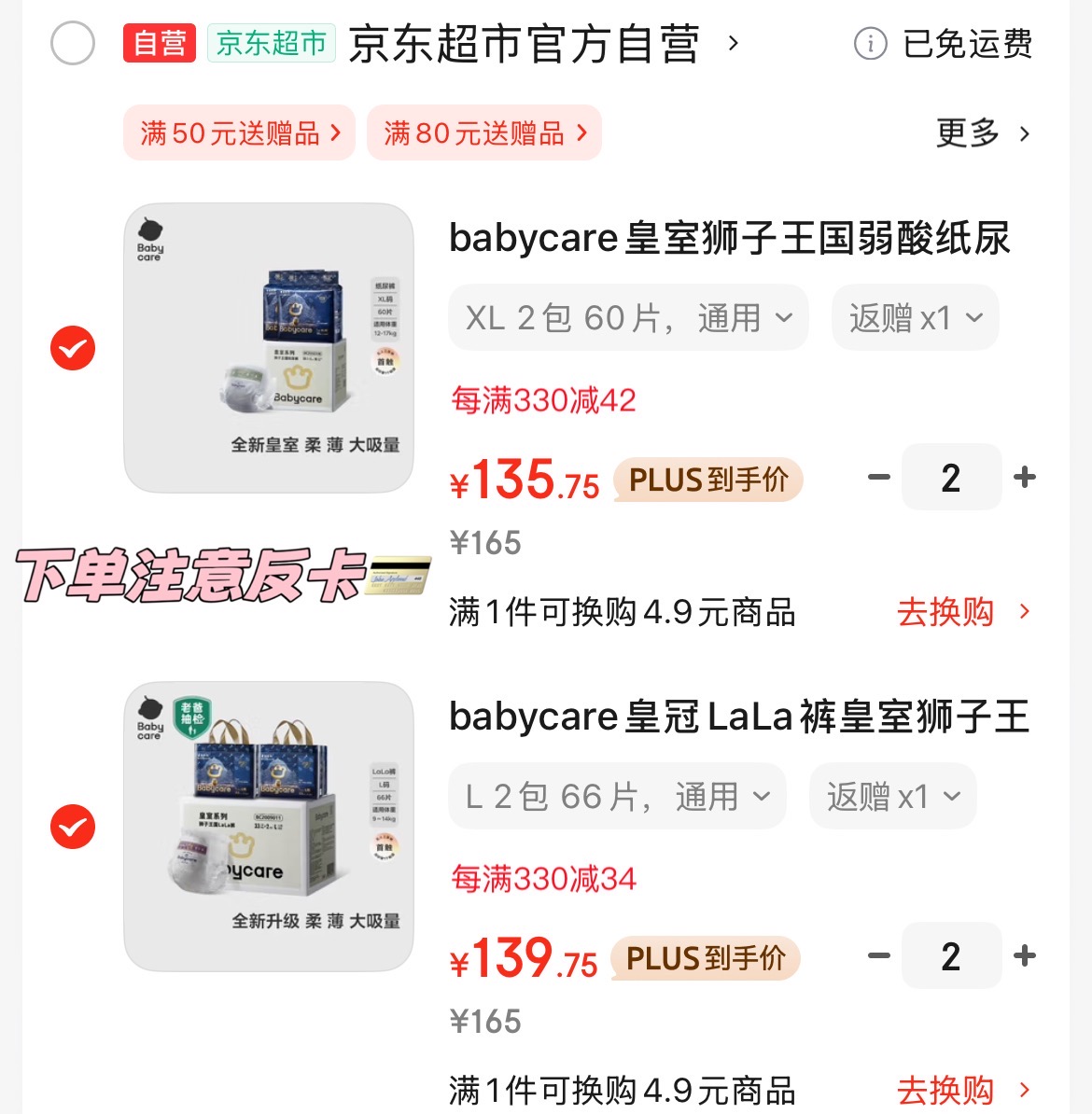
Task: Increase quantity of LaLa pants to 3
Action: pos(1024,955)
